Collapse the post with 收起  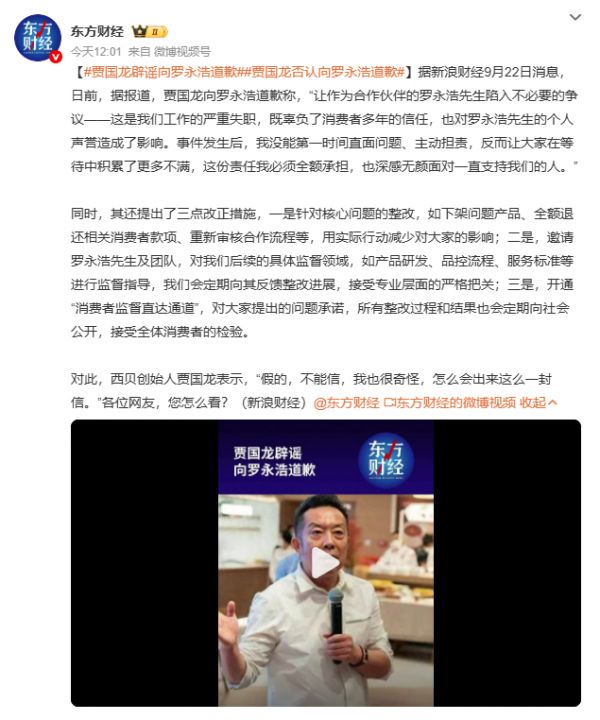point(538,402)
